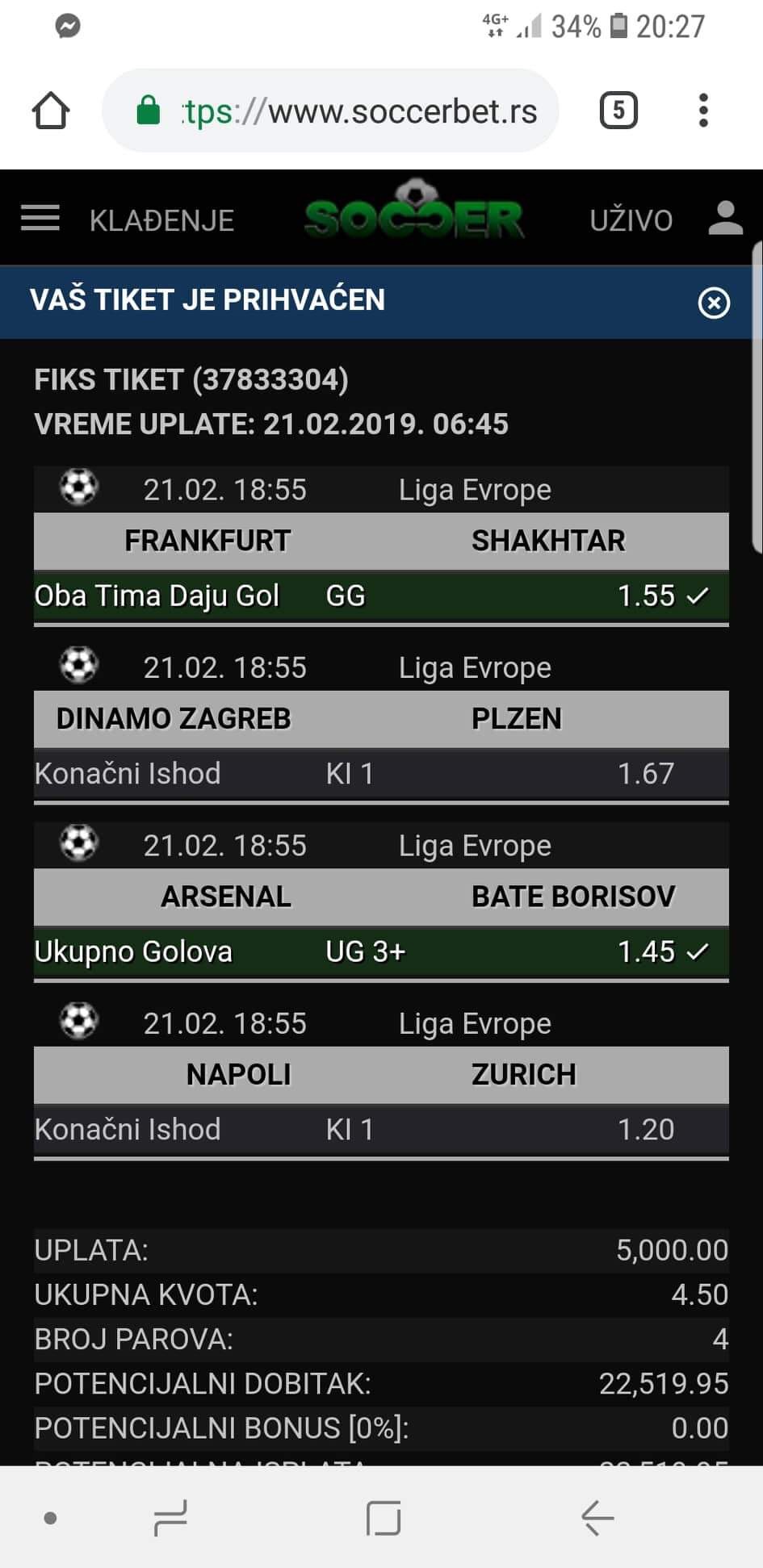Go to the Klađenje section

(x=161, y=220)
